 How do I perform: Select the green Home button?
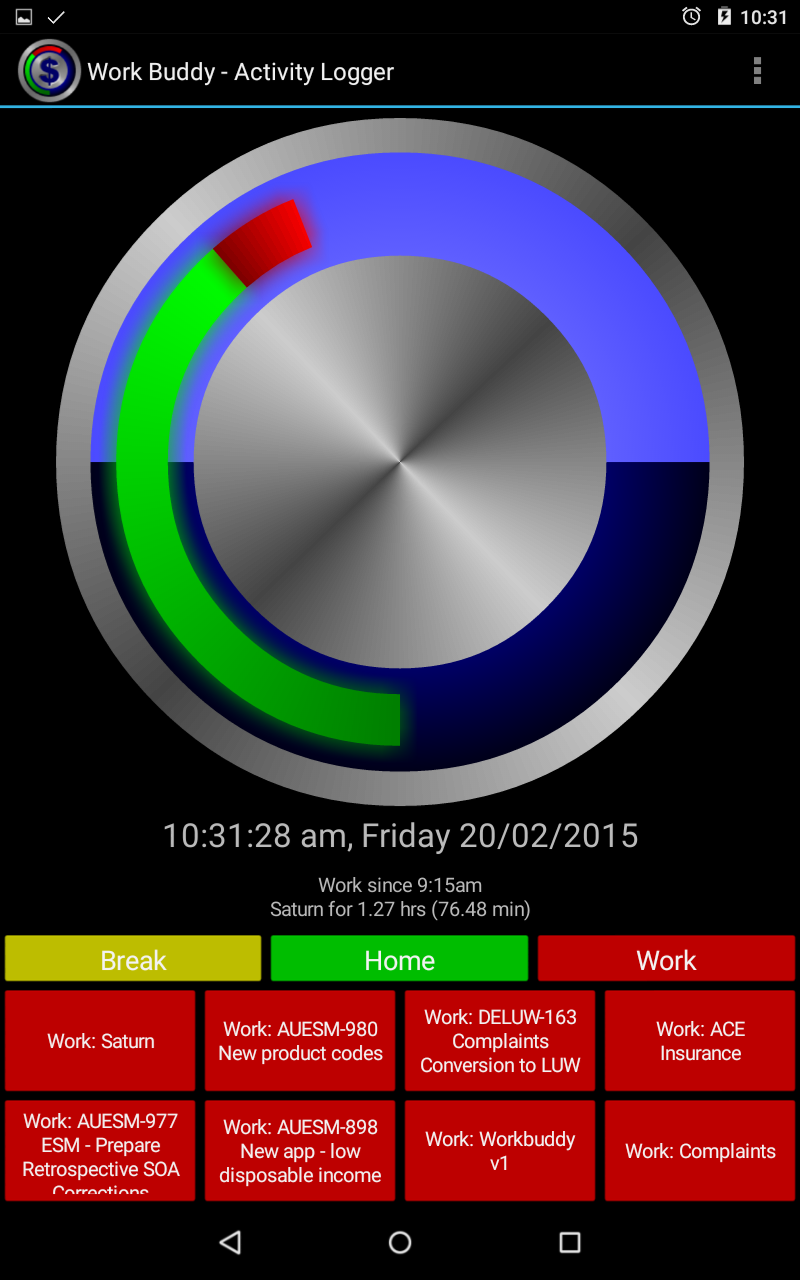(x=399, y=959)
